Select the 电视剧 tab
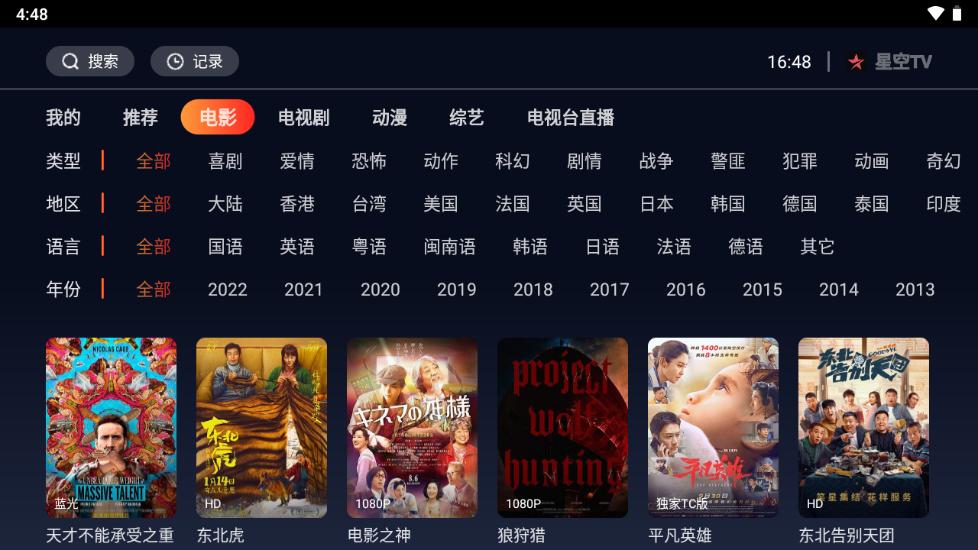The width and height of the screenshot is (978, 550). point(303,117)
